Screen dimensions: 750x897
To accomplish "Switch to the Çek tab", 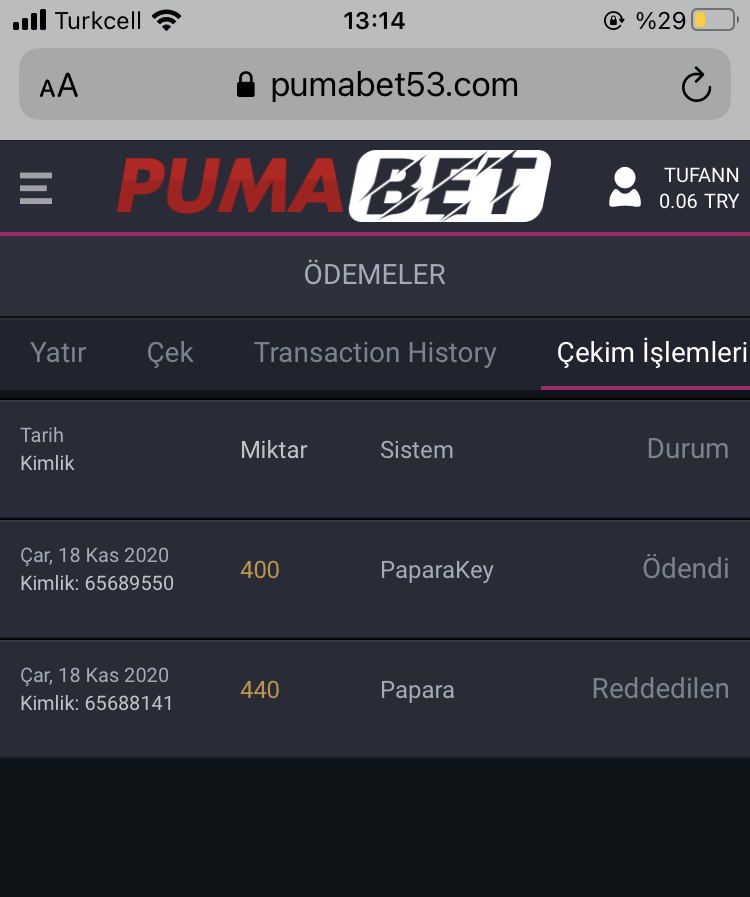I will (170, 353).
